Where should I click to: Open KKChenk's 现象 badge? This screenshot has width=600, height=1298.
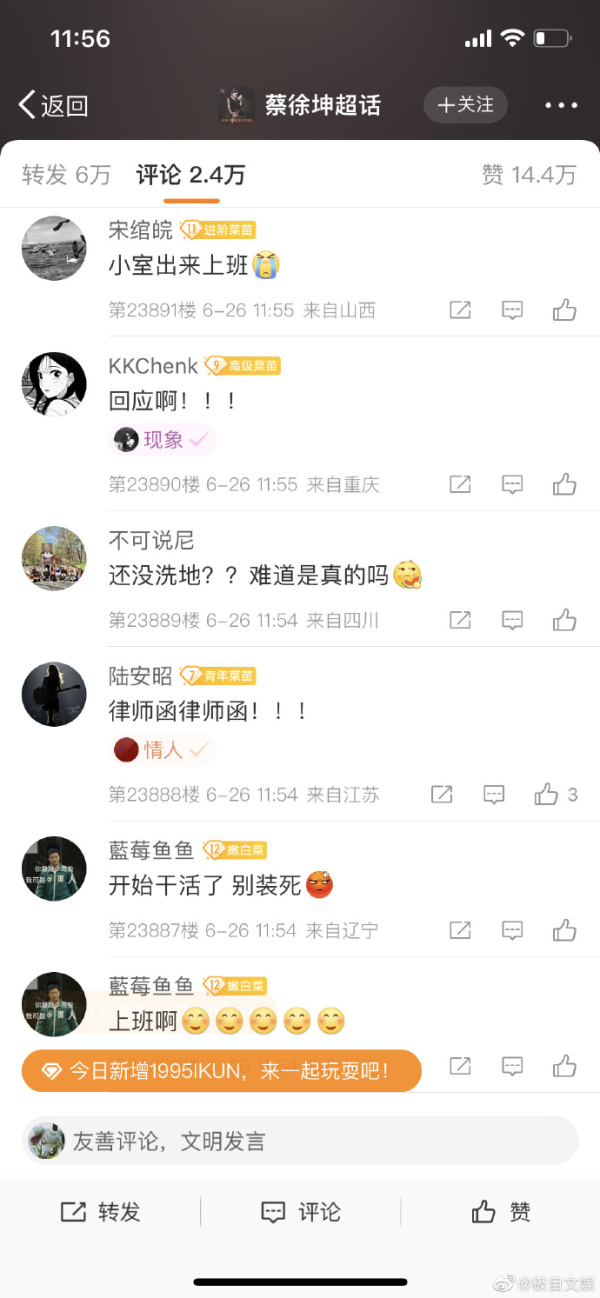click(x=162, y=440)
